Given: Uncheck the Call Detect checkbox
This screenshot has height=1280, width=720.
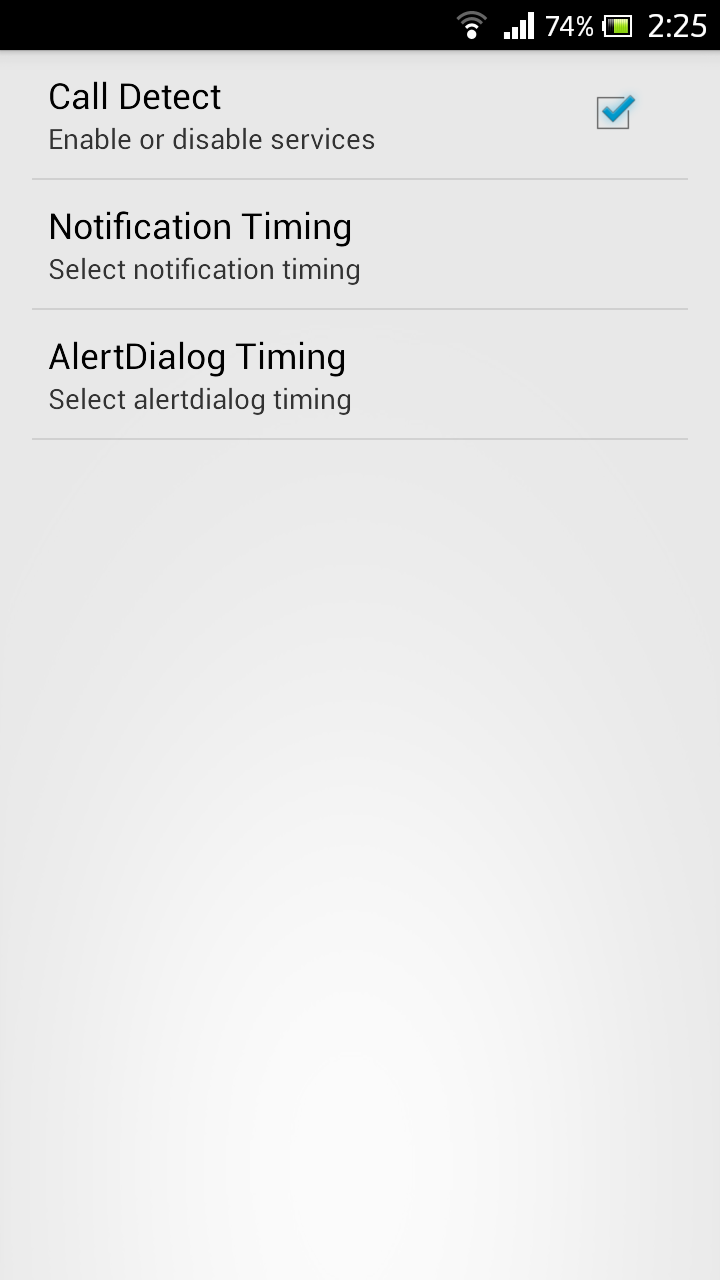Looking at the screenshot, I should click(613, 113).
